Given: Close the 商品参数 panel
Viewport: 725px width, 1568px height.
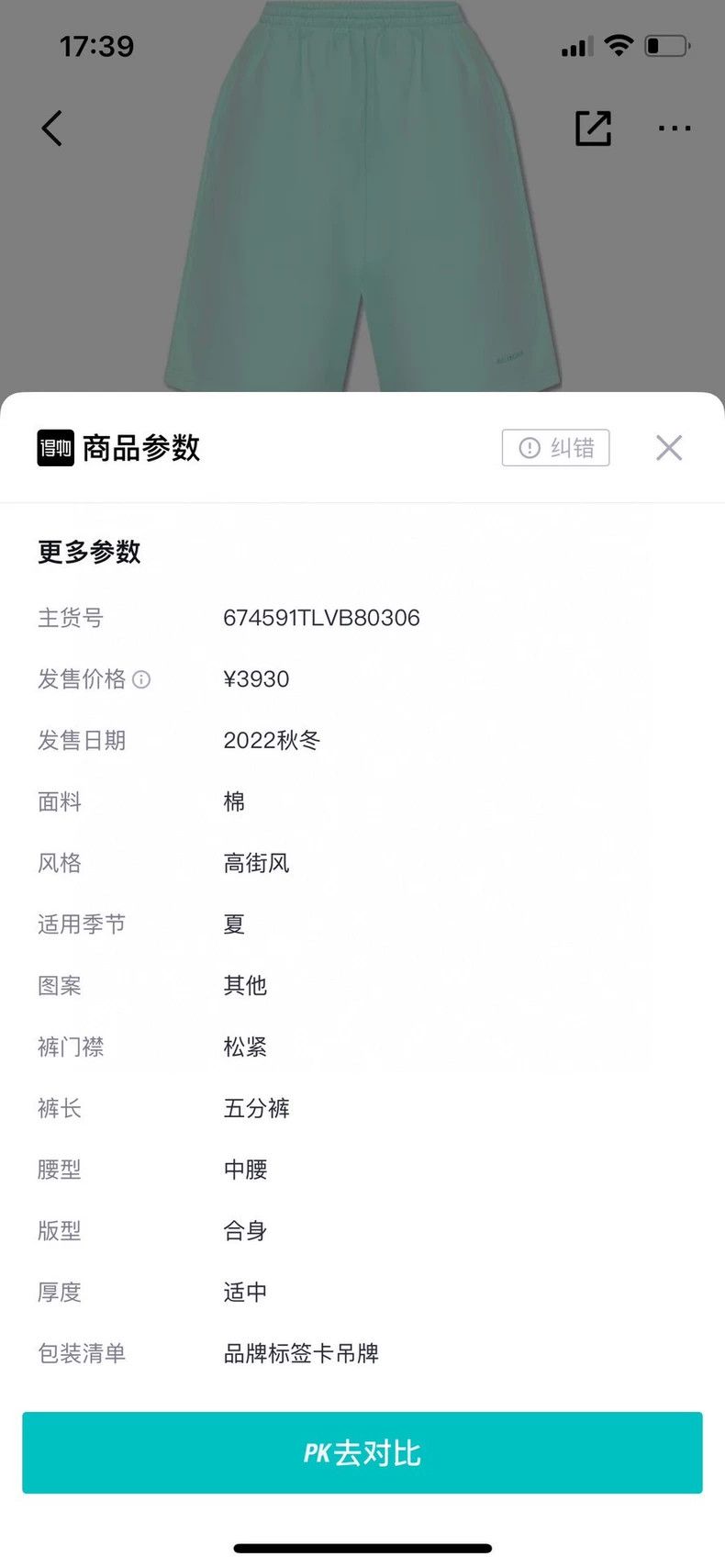Looking at the screenshot, I should click(x=669, y=448).
